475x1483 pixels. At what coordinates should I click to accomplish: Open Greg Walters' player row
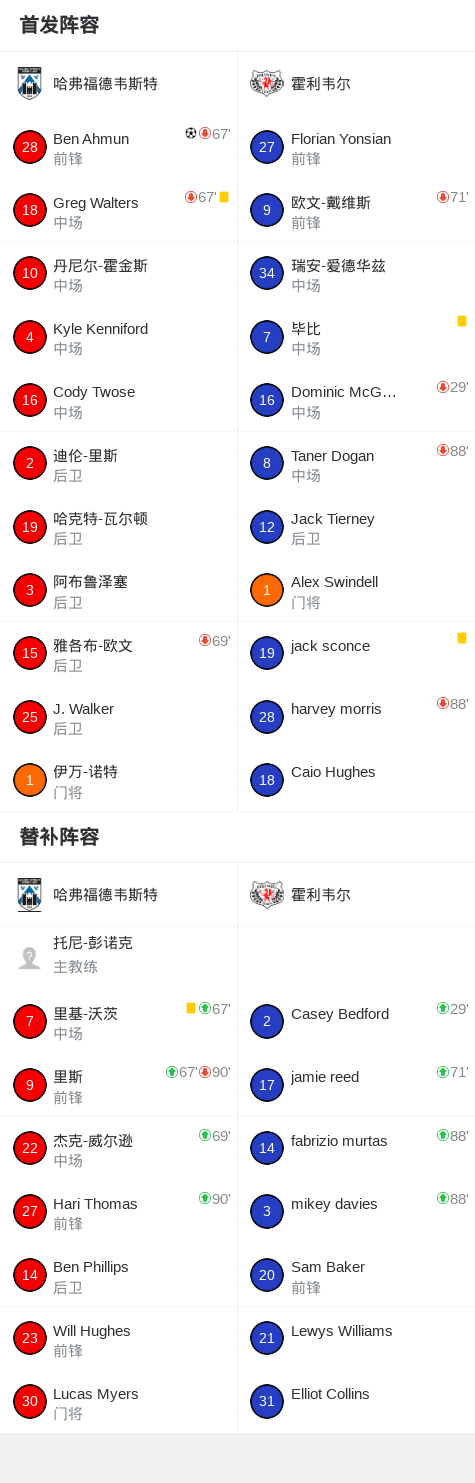[x=118, y=211]
